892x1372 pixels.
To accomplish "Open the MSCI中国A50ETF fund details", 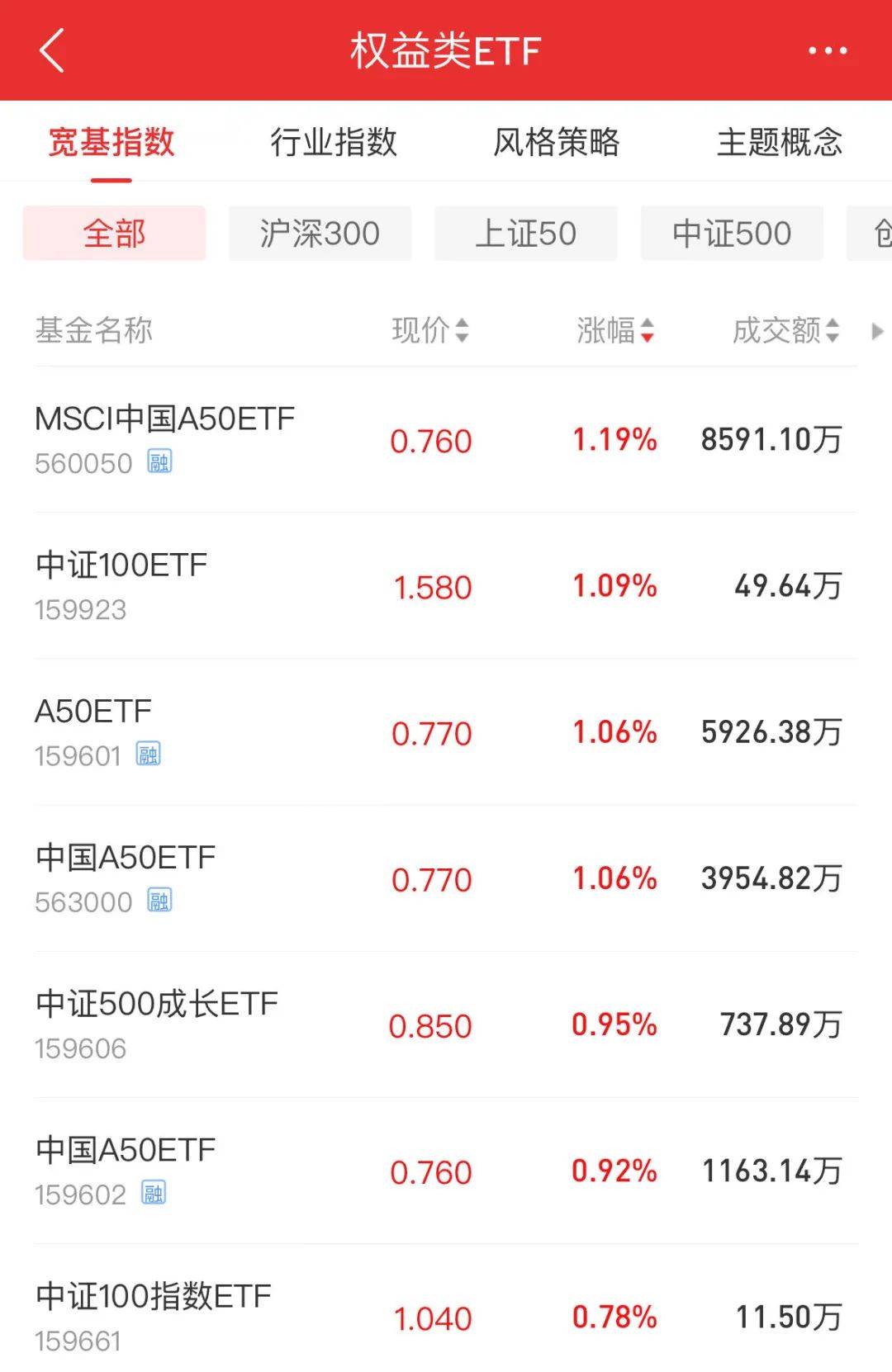I will coord(330,440).
